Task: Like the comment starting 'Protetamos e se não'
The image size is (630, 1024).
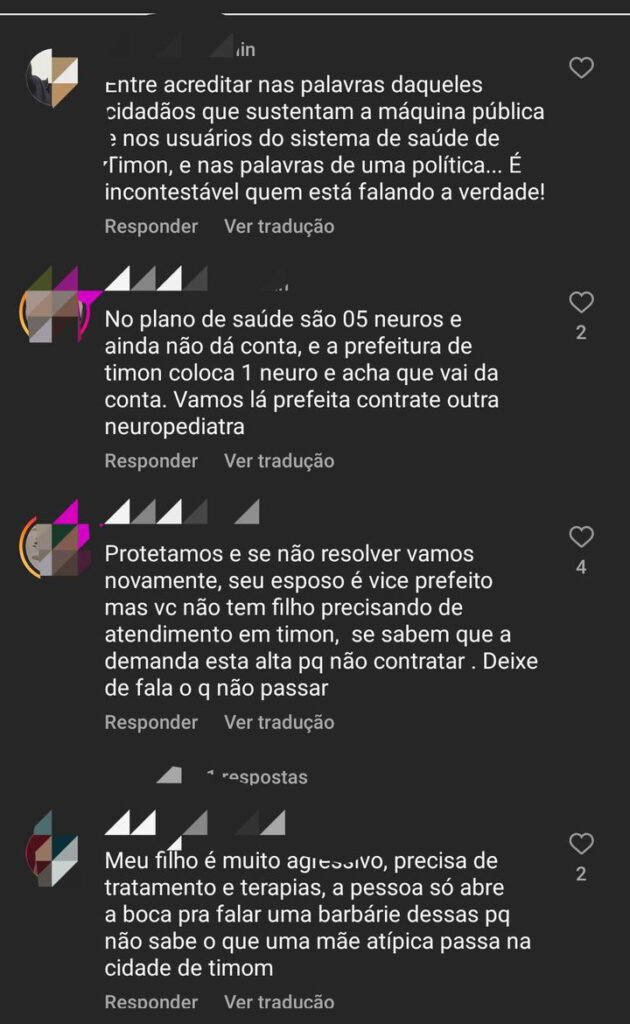Action: [x=581, y=537]
